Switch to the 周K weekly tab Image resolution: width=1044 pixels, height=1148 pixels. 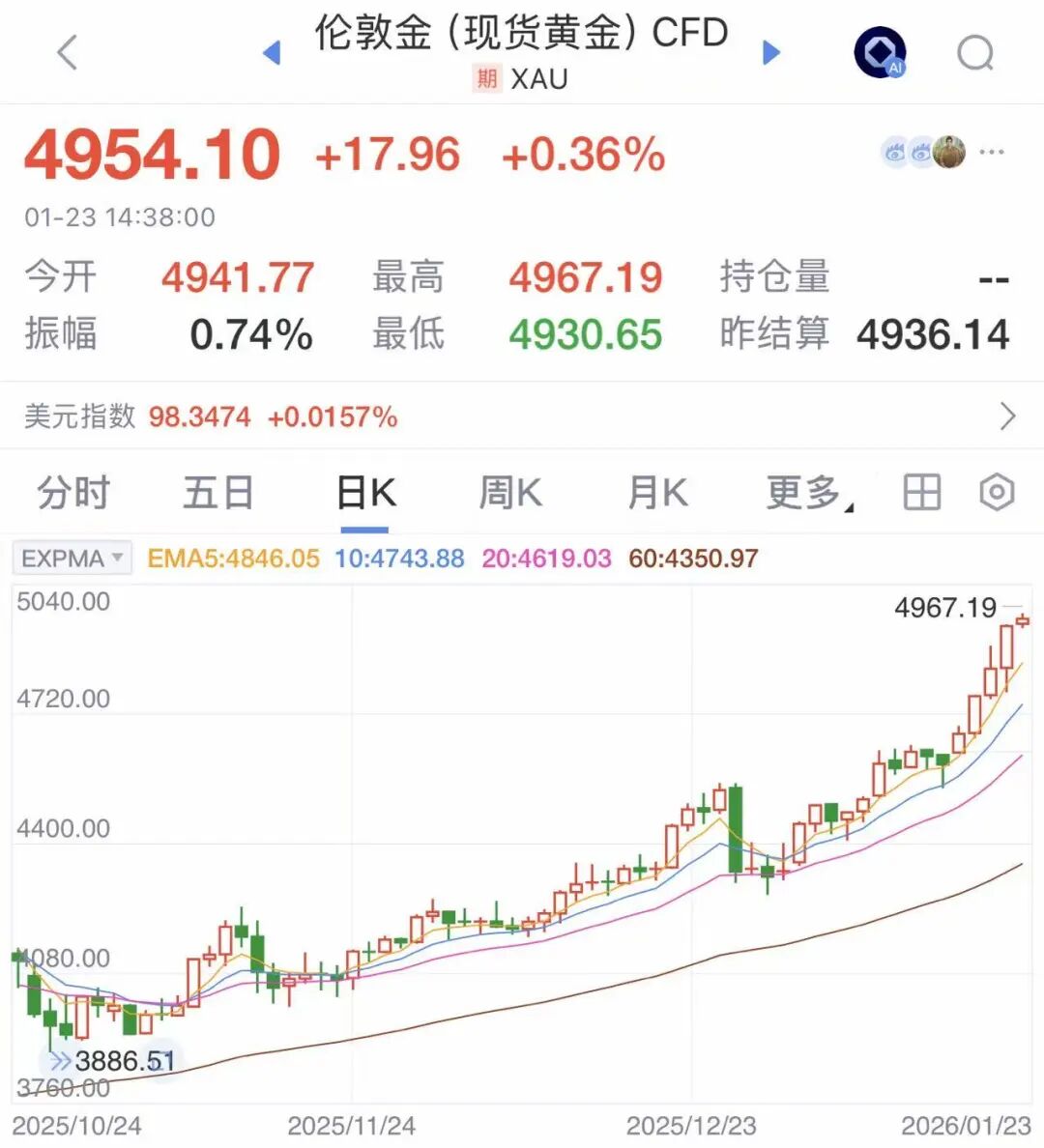[x=509, y=493]
